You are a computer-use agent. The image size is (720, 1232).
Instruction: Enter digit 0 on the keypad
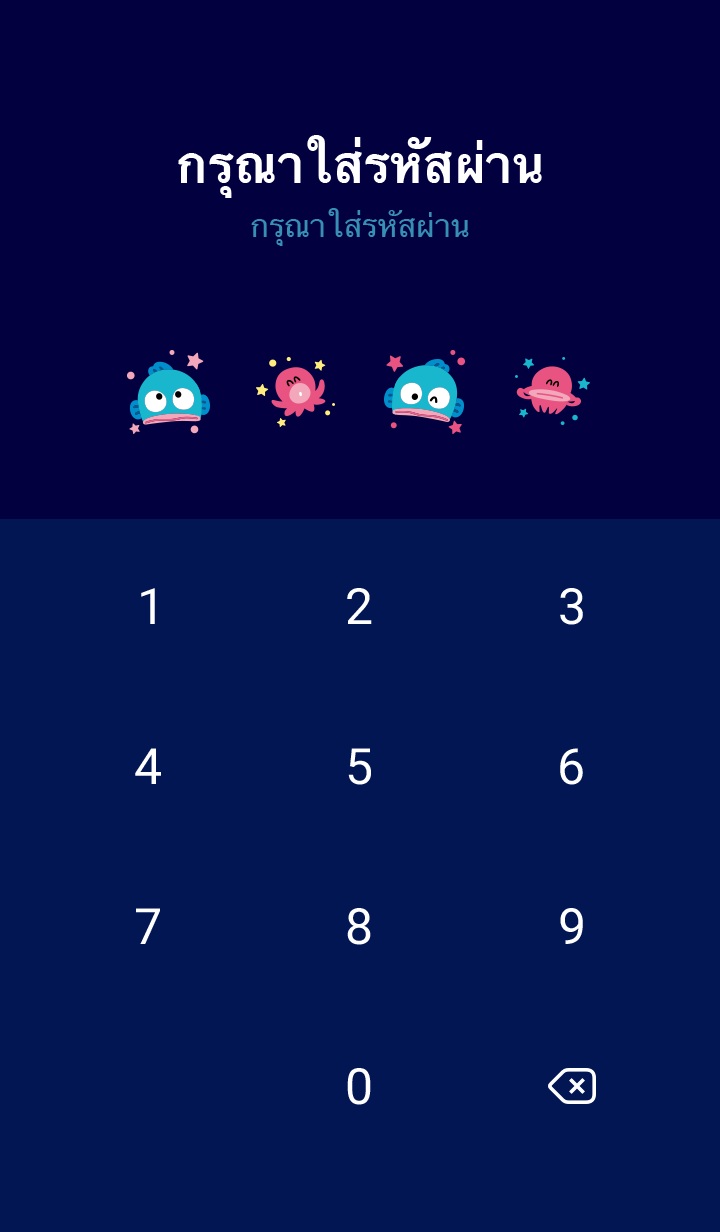click(359, 1087)
